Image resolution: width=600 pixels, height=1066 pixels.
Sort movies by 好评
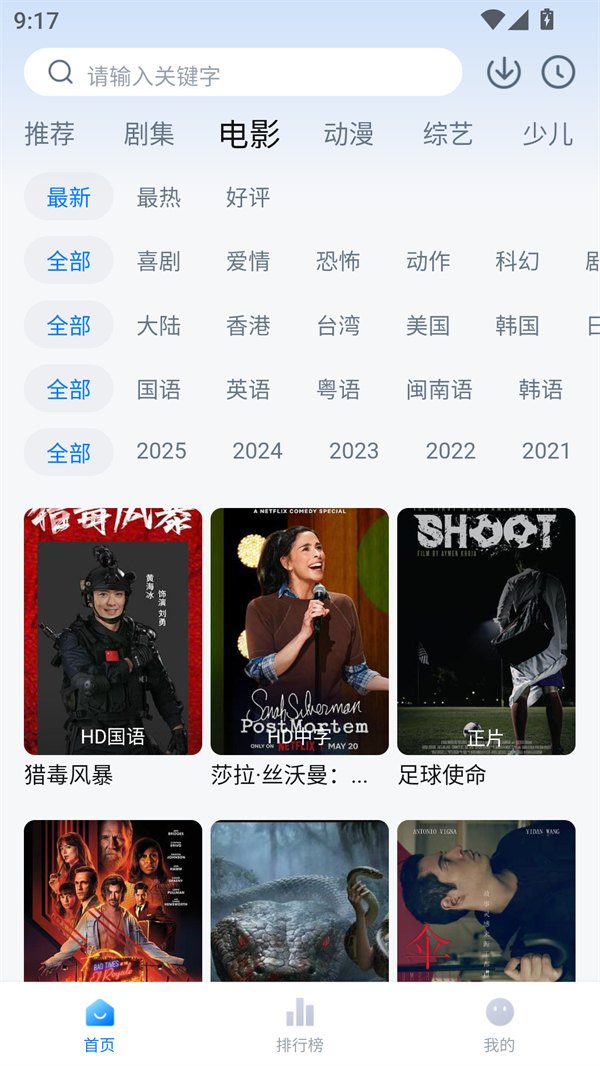tap(248, 197)
